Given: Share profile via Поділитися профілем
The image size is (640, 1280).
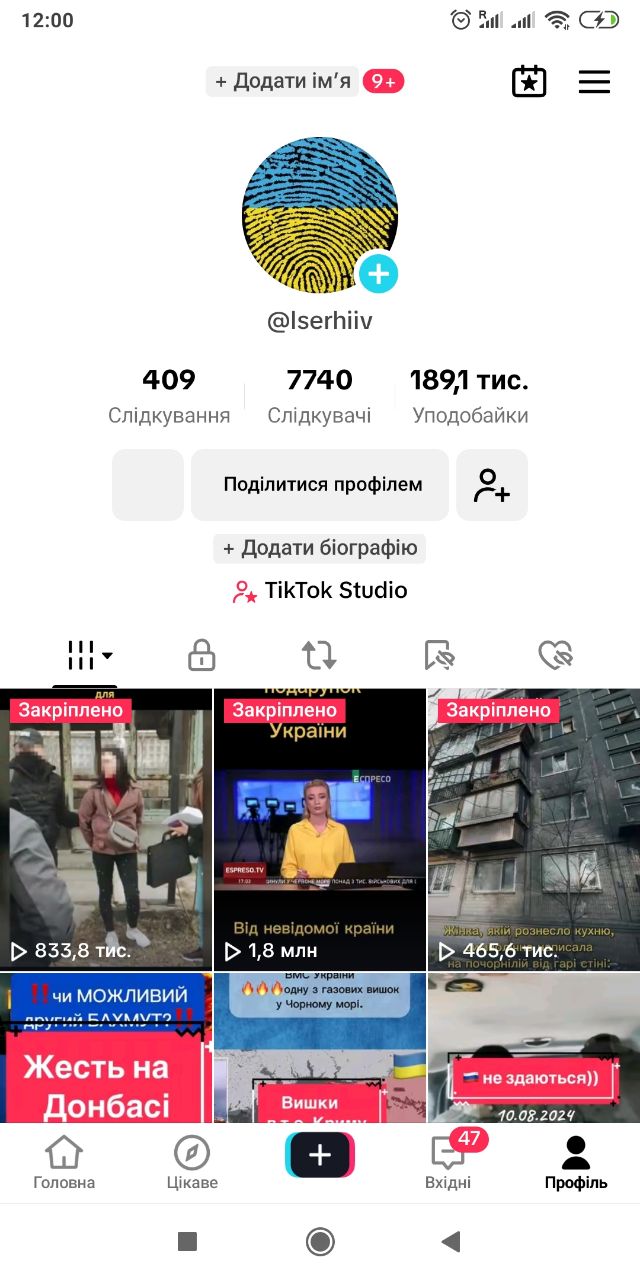Looking at the screenshot, I should pyautogui.click(x=320, y=485).
